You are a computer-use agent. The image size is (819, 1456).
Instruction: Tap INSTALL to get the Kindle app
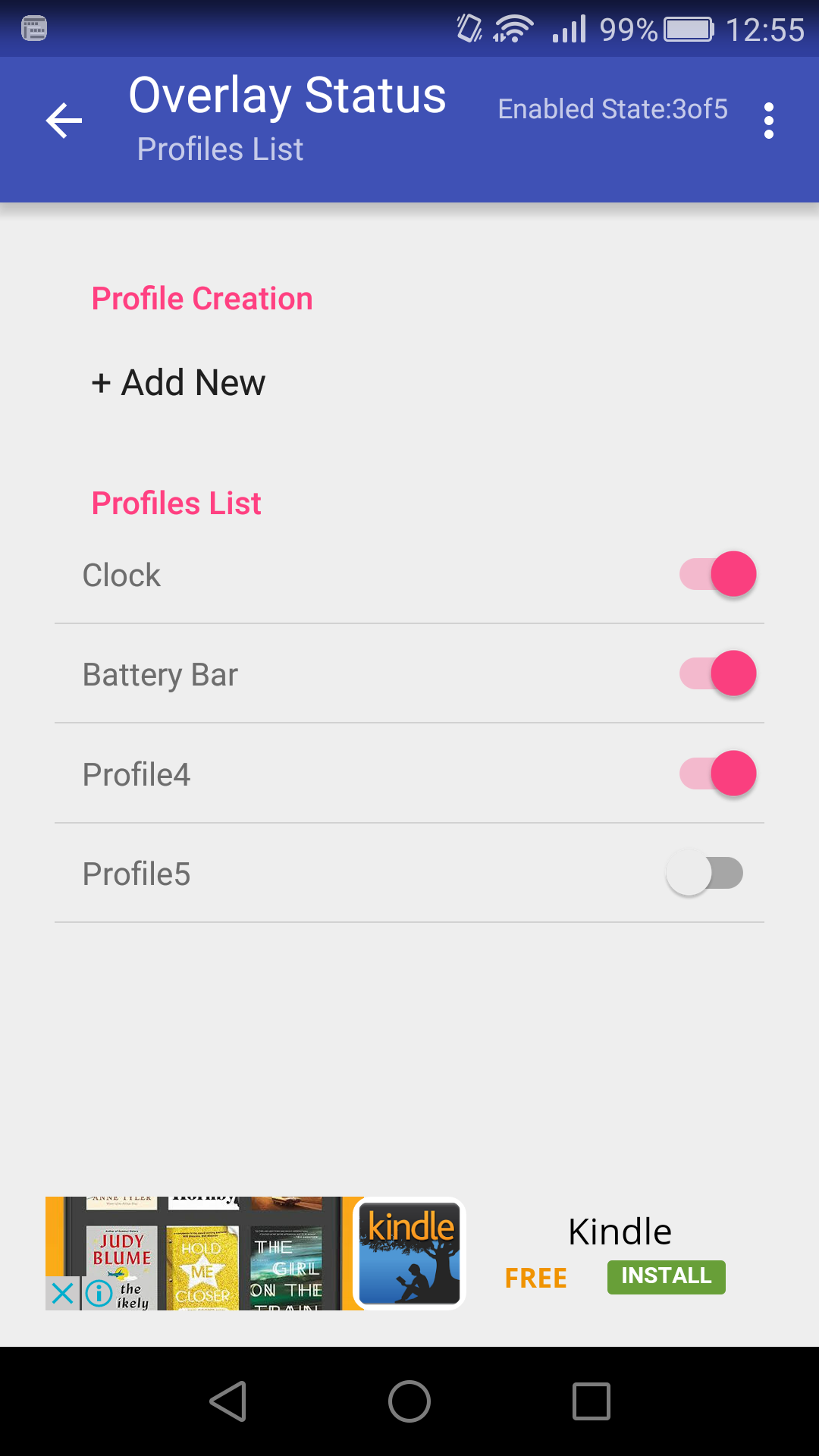pos(665,1277)
